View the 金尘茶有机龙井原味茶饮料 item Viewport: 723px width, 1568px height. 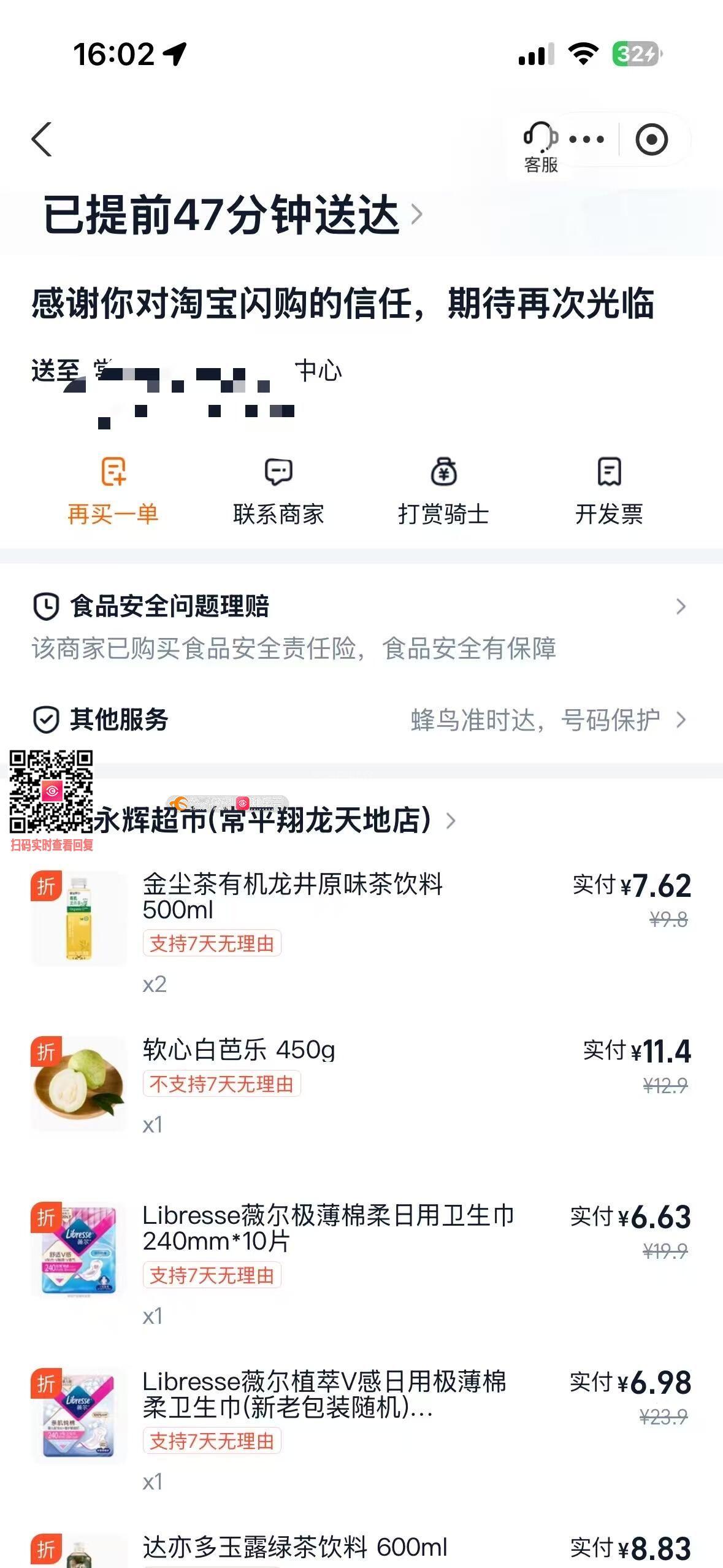(x=293, y=896)
